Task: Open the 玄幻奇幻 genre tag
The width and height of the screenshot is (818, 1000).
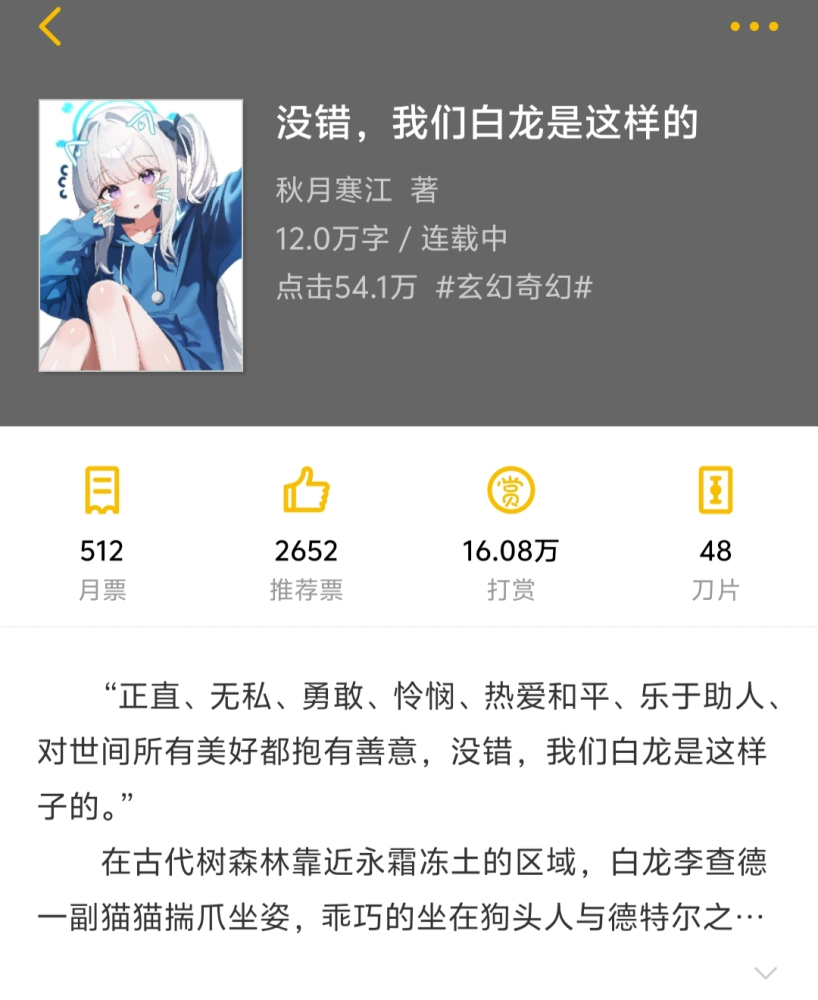Action: tap(514, 288)
